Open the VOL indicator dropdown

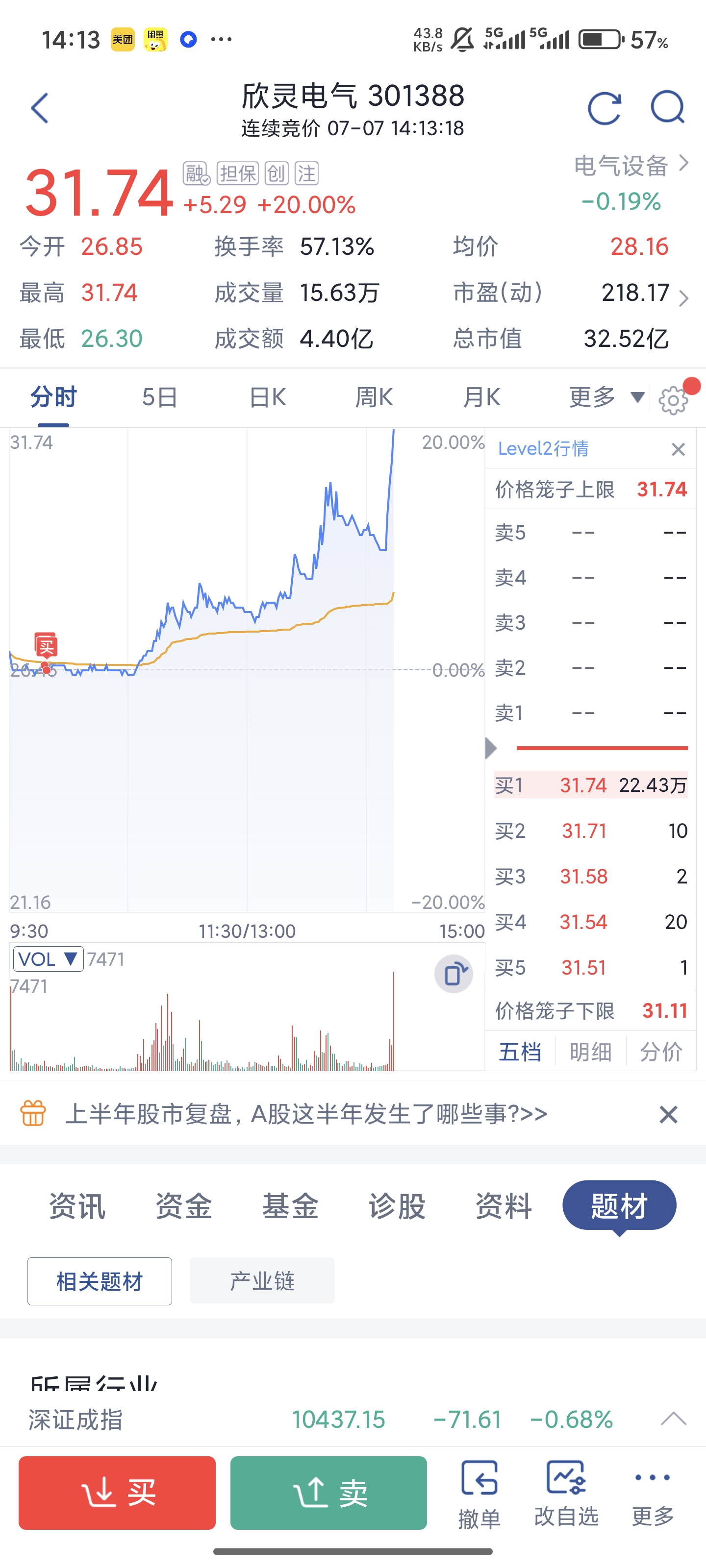tap(48, 959)
